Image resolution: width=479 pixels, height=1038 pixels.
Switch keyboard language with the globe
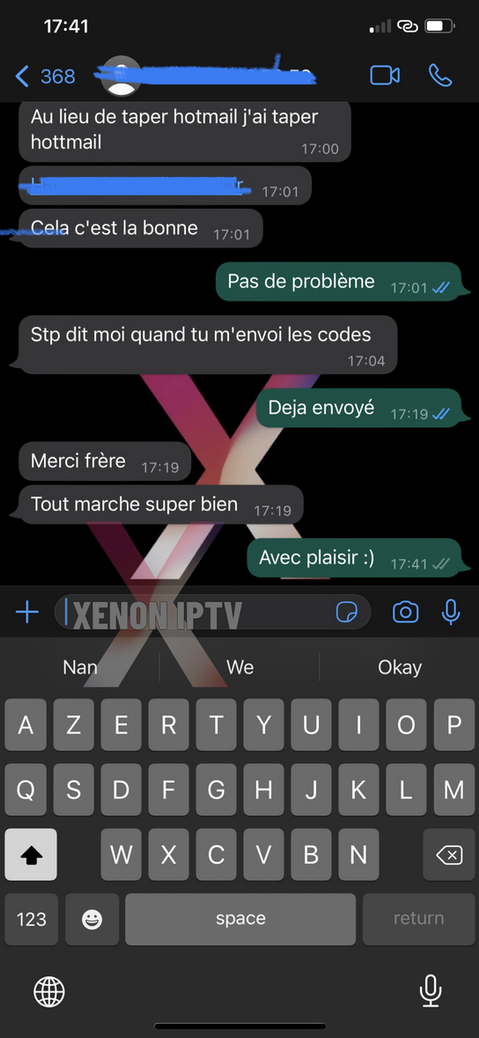[x=49, y=992]
